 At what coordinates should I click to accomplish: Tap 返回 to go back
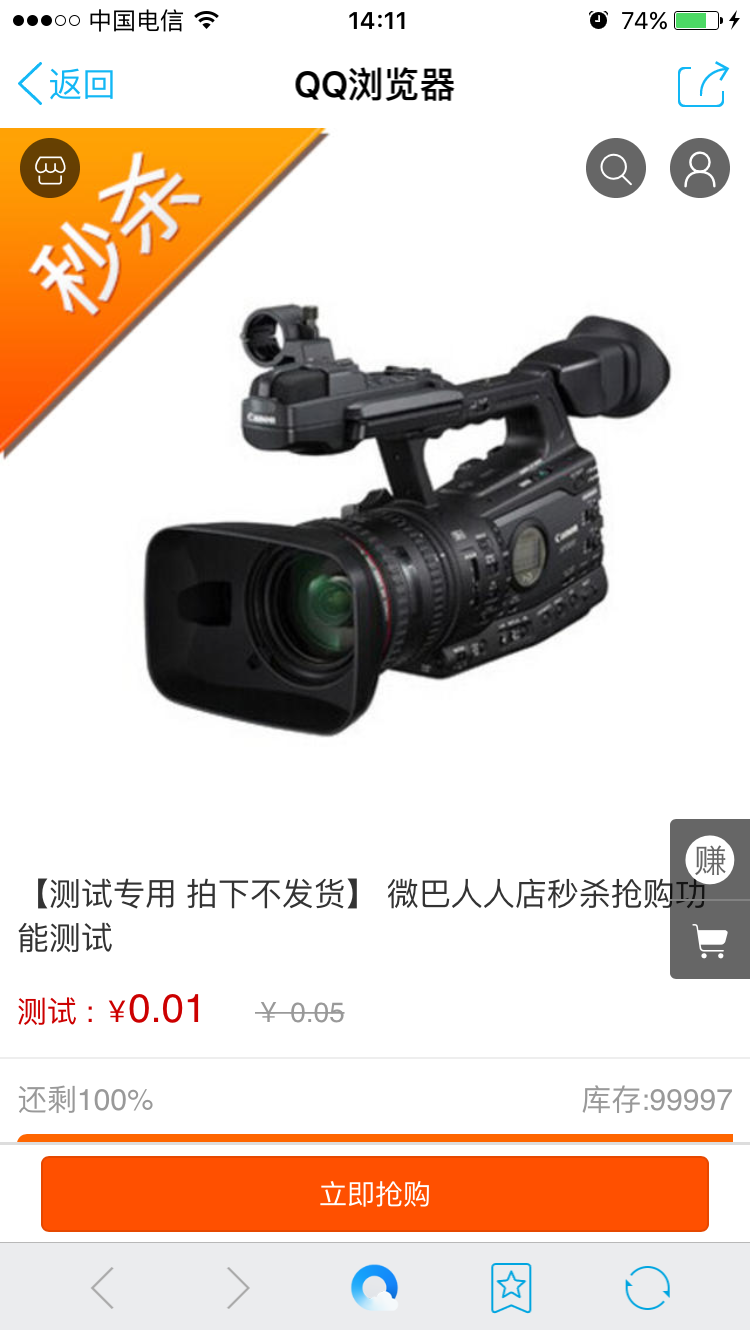(66, 84)
